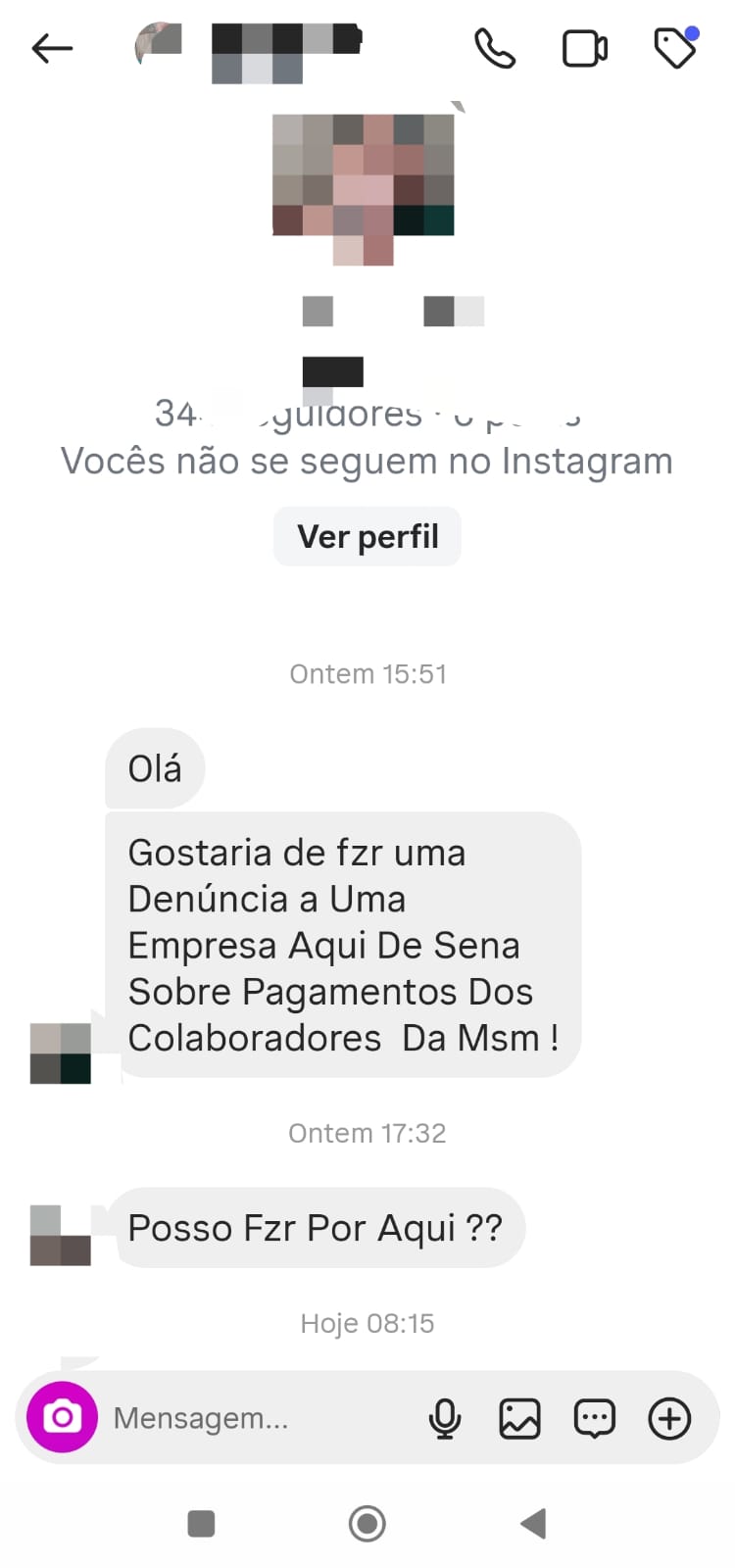Focus the Mensagem text field
The width and height of the screenshot is (735, 1568).
pyautogui.click(x=255, y=1418)
